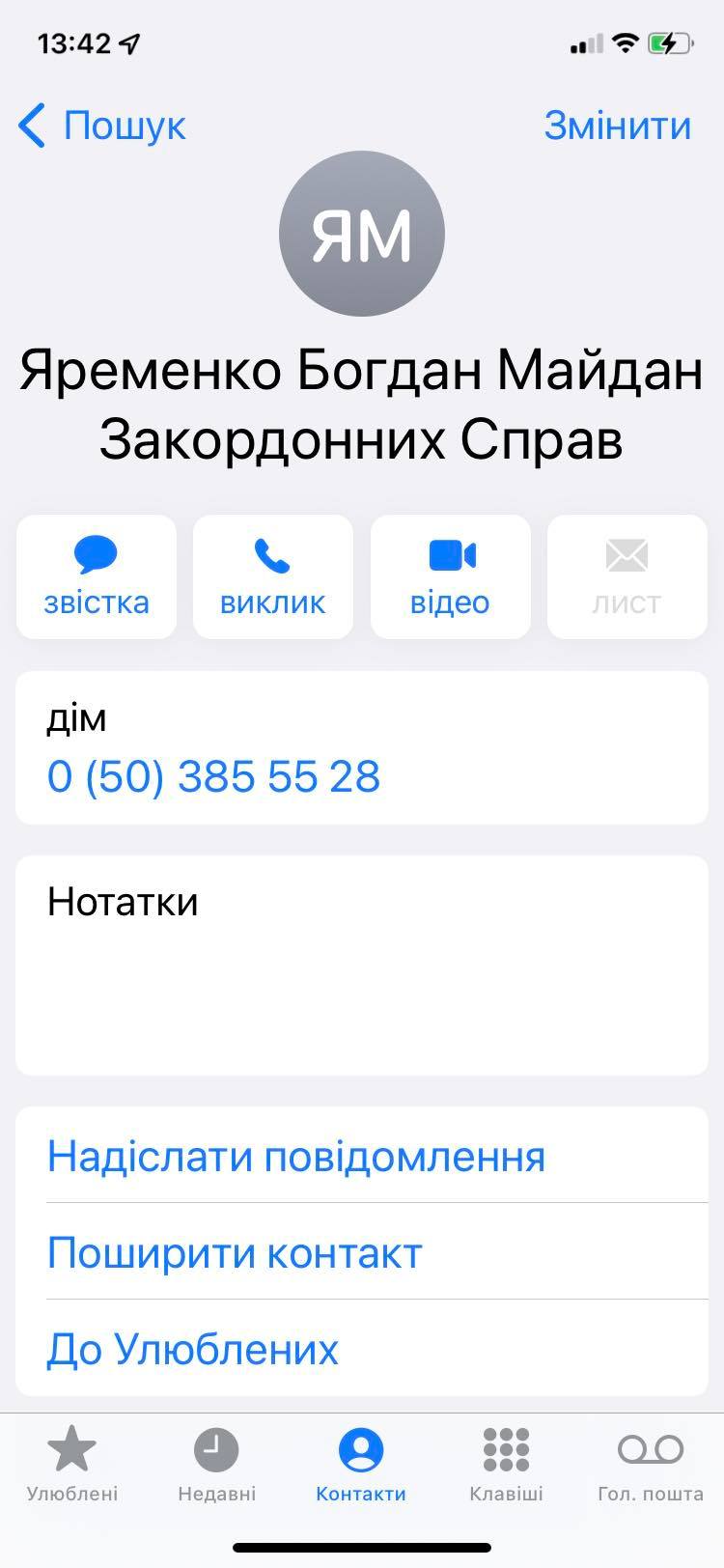The image size is (724, 1568).
Task: Tap Змінити to edit contact
Action: [x=617, y=126]
